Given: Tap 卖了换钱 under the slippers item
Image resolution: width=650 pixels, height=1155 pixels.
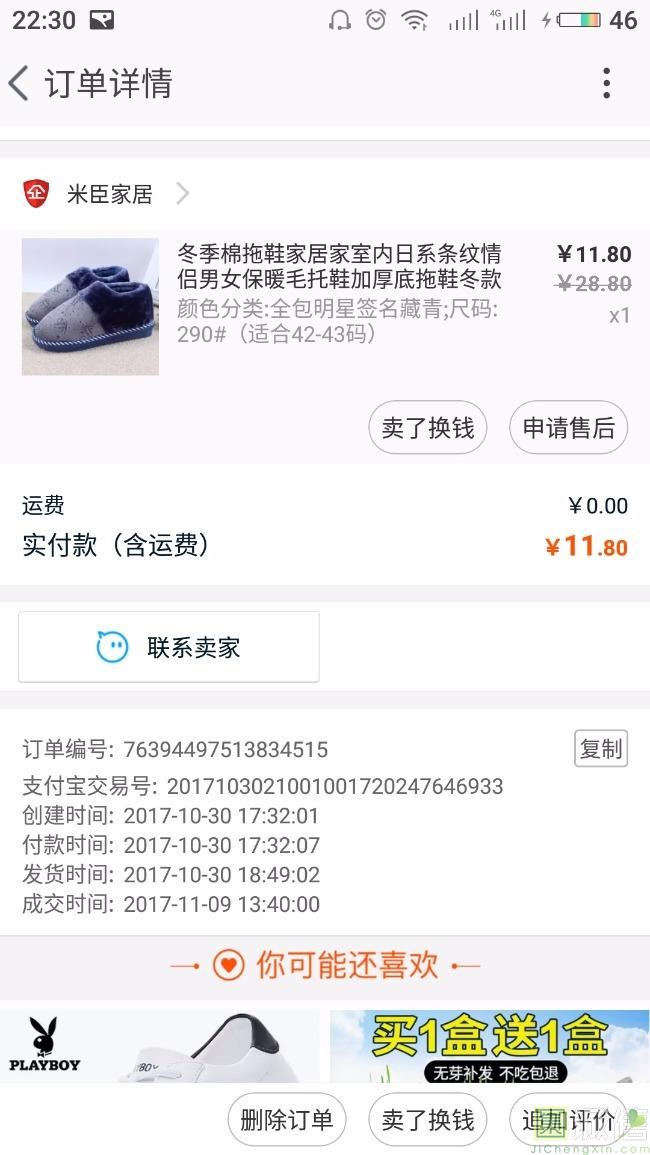Looking at the screenshot, I should click(x=428, y=428).
